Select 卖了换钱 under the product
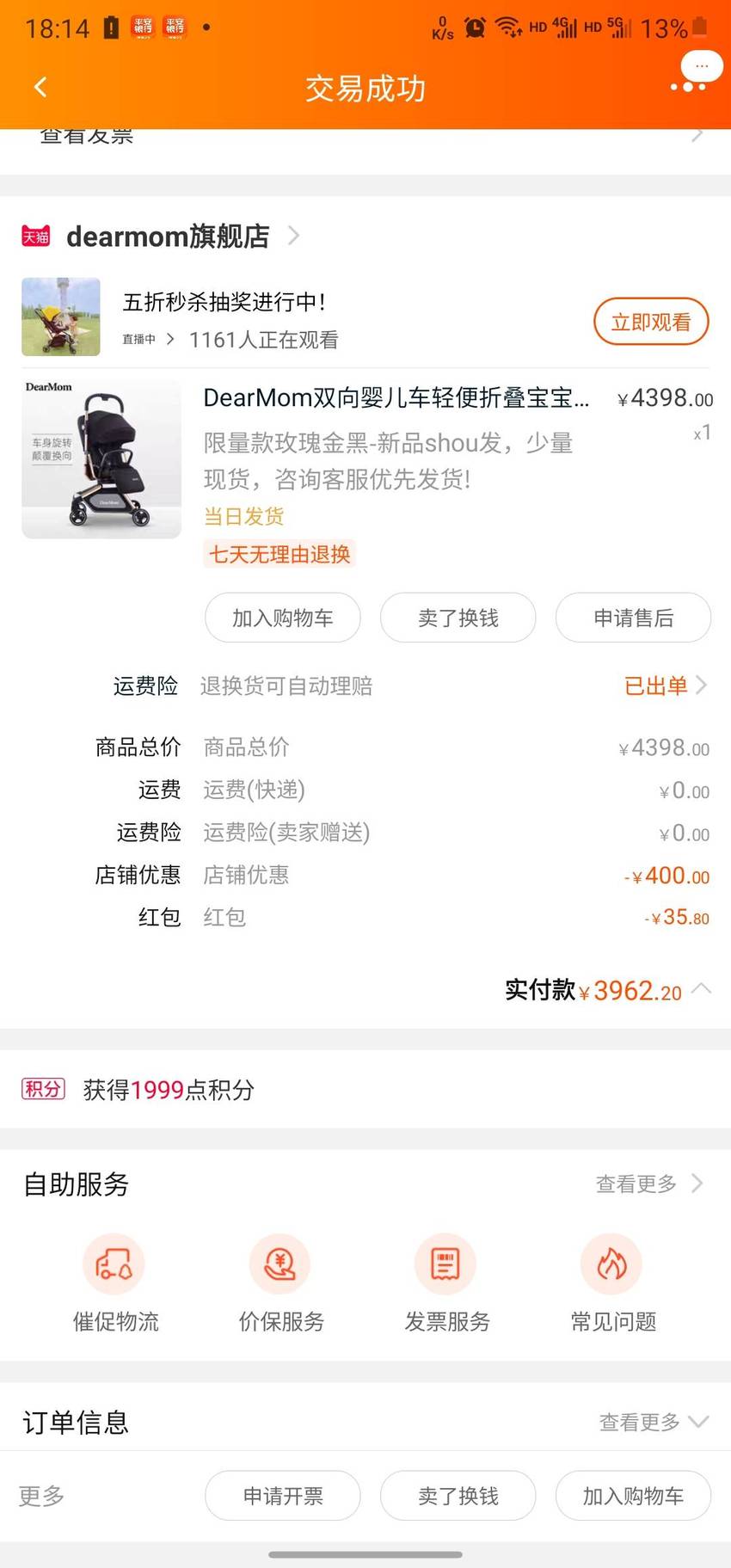 point(458,618)
